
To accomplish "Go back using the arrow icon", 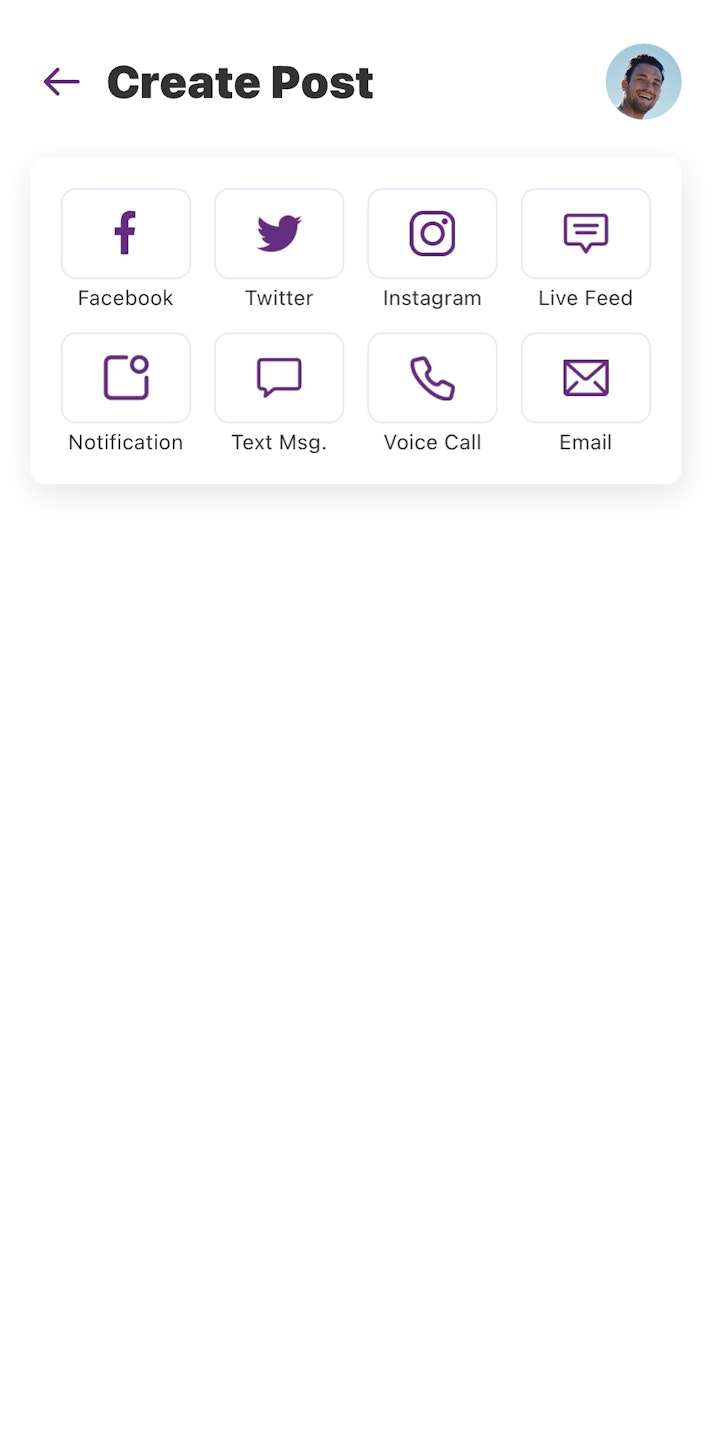I will click(61, 82).
